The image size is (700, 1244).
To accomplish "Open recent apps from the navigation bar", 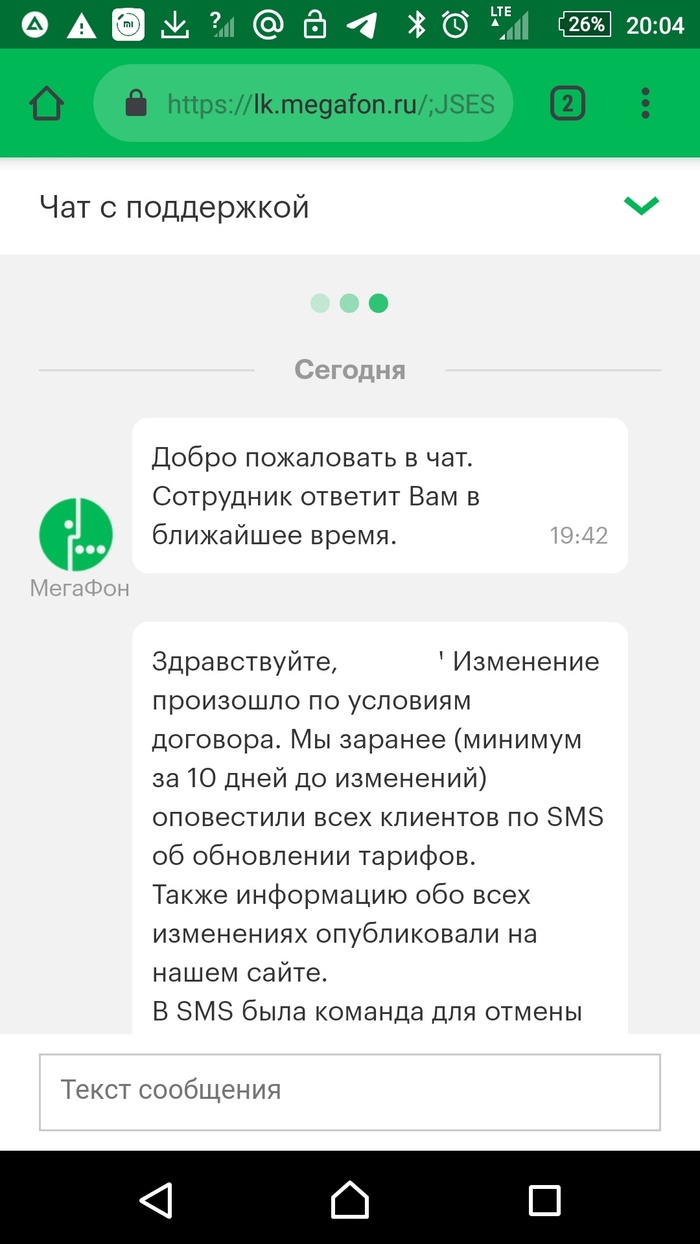I will click(544, 1199).
